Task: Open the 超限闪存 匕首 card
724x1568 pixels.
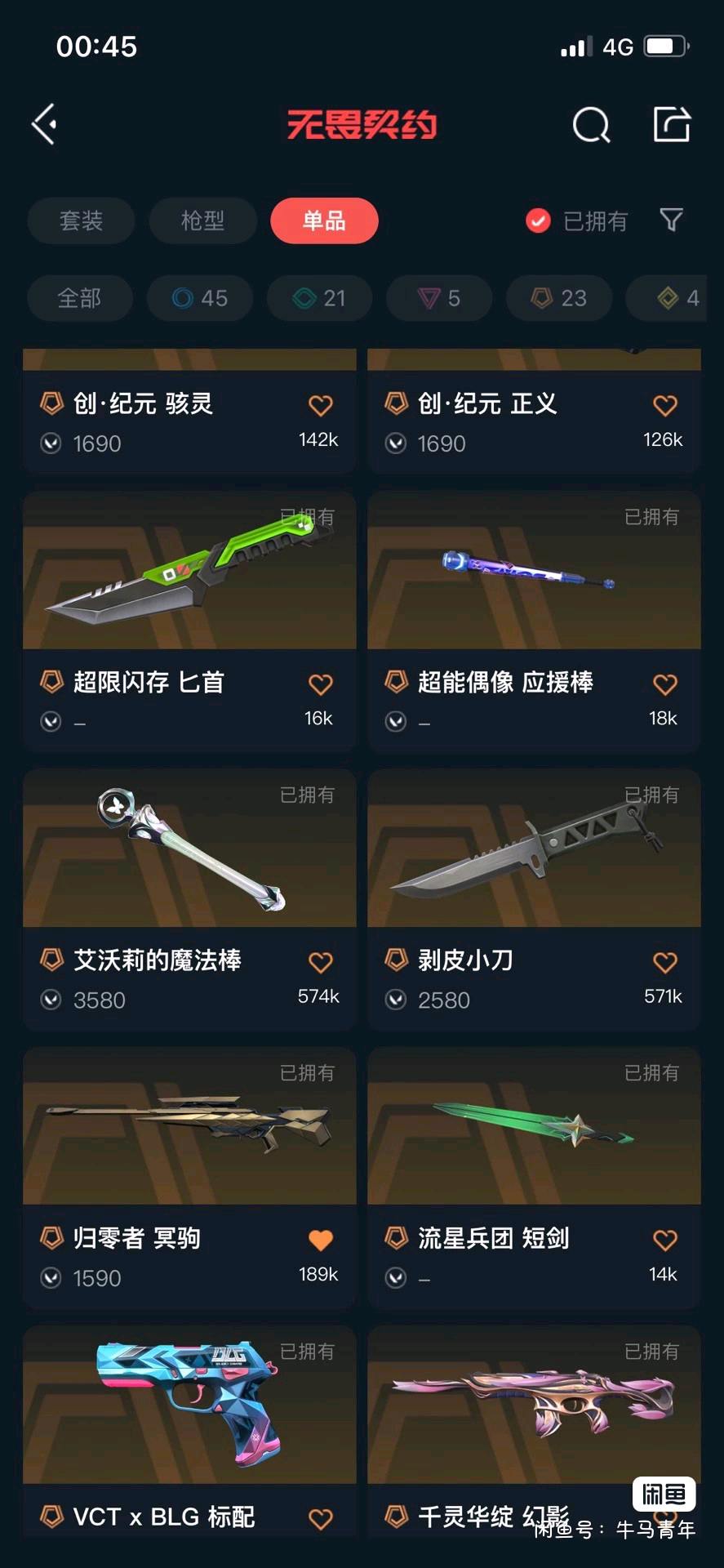Action: pyautogui.click(x=189, y=621)
